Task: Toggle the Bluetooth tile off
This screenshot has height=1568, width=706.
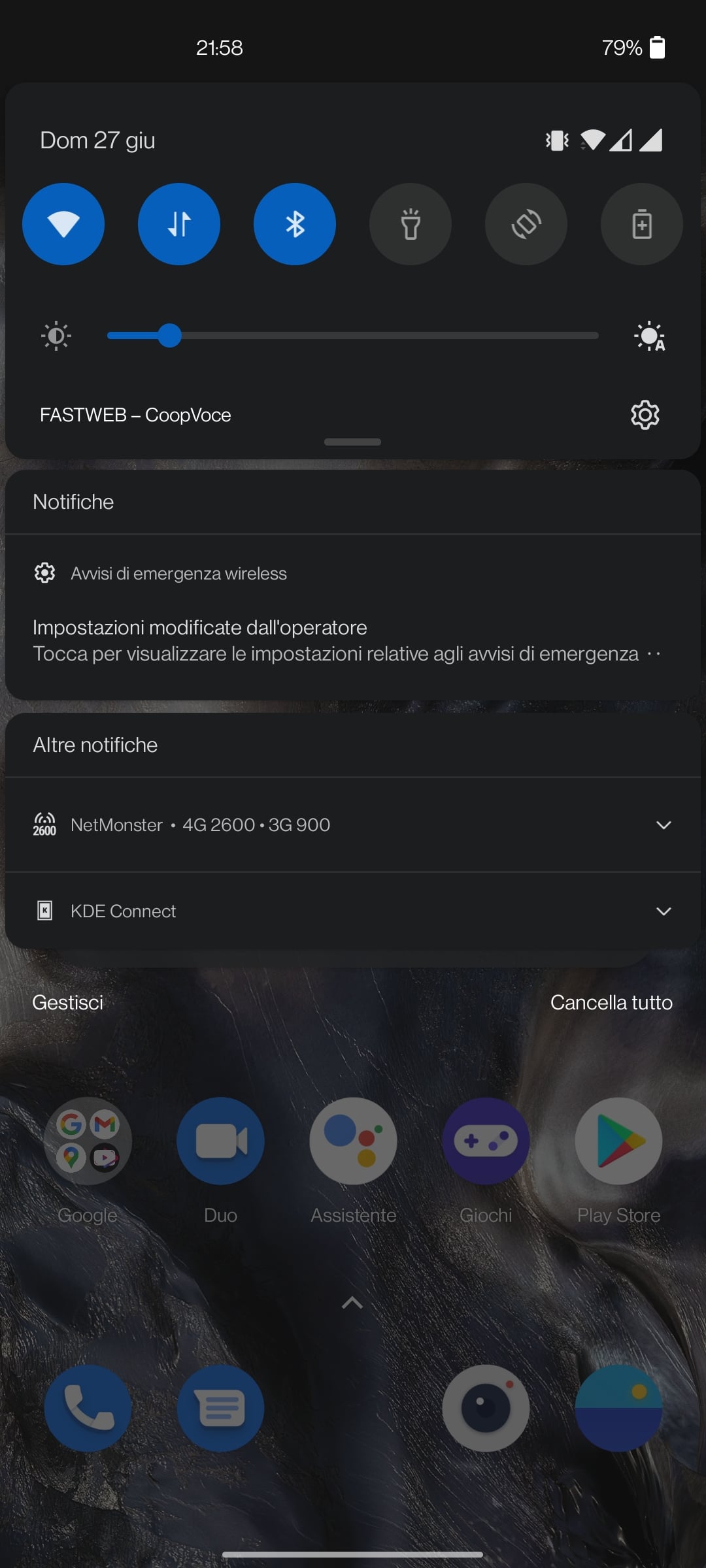Action: pos(295,224)
